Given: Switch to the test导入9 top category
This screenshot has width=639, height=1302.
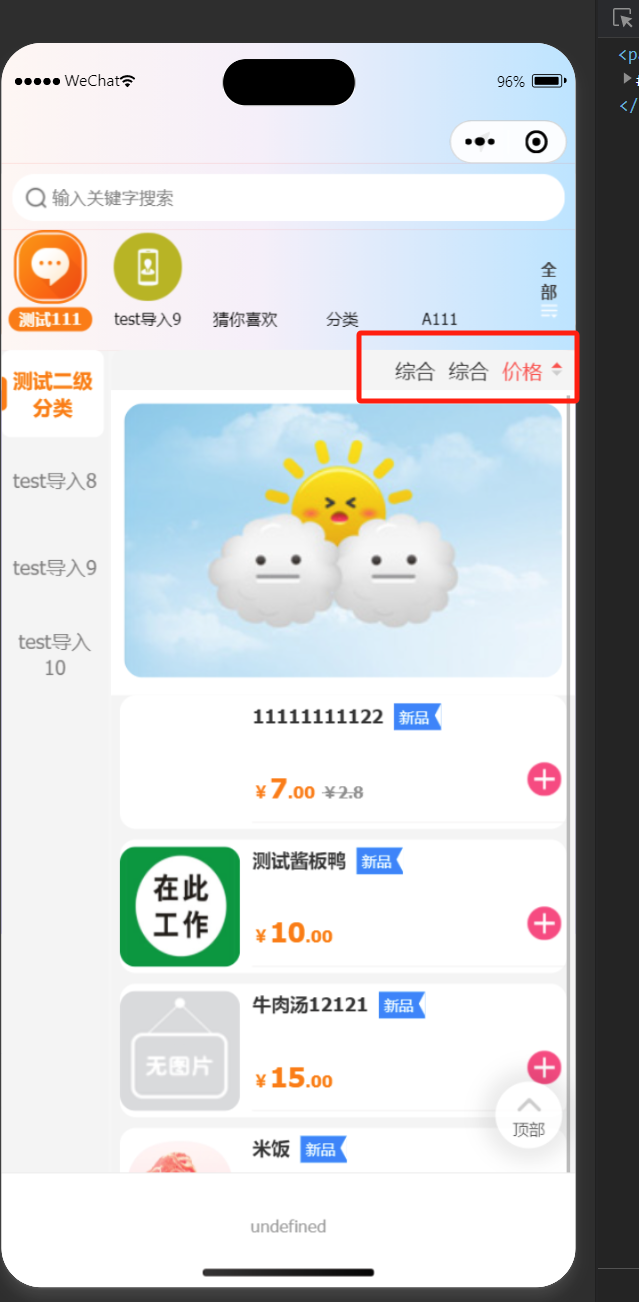Looking at the screenshot, I should tap(147, 280).
